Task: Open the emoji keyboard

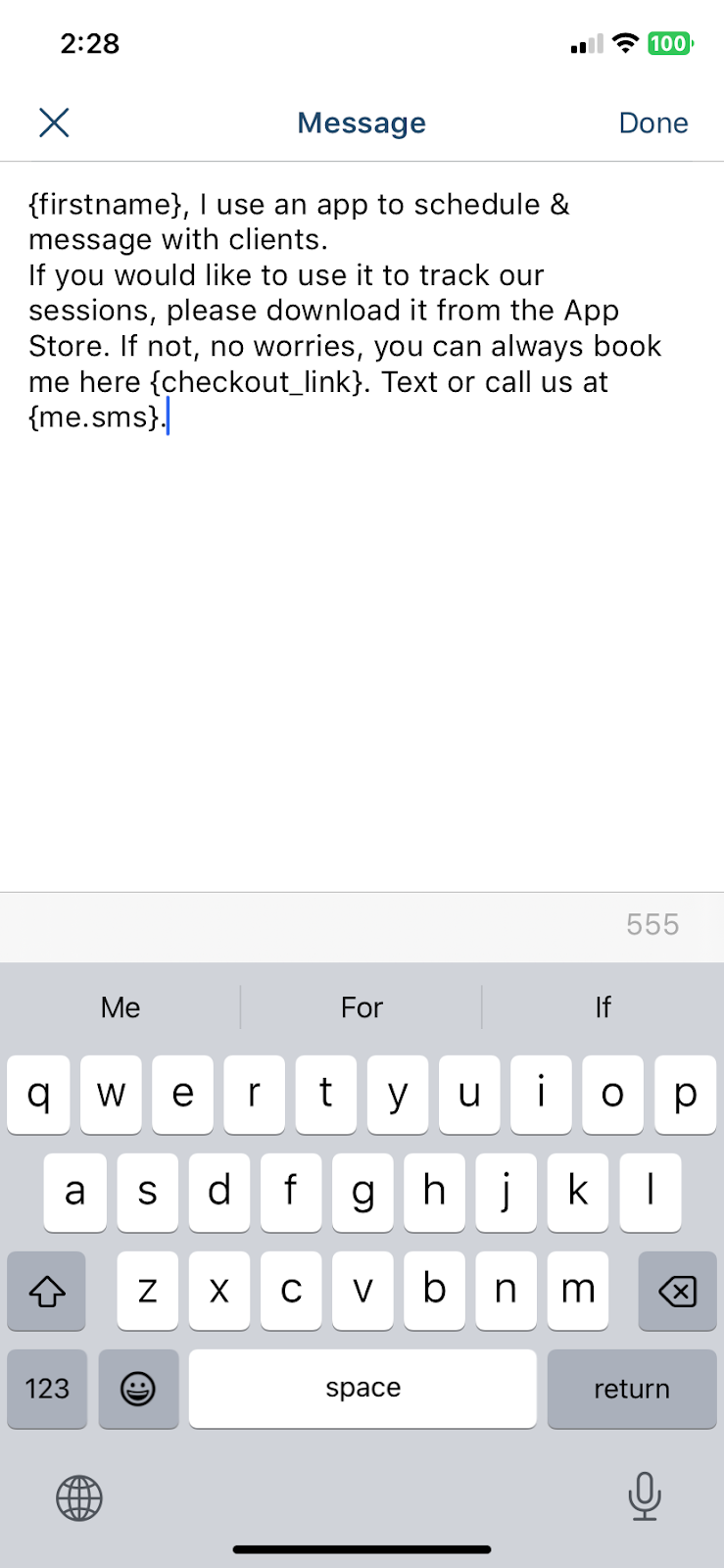Action: coord(138,1389)
